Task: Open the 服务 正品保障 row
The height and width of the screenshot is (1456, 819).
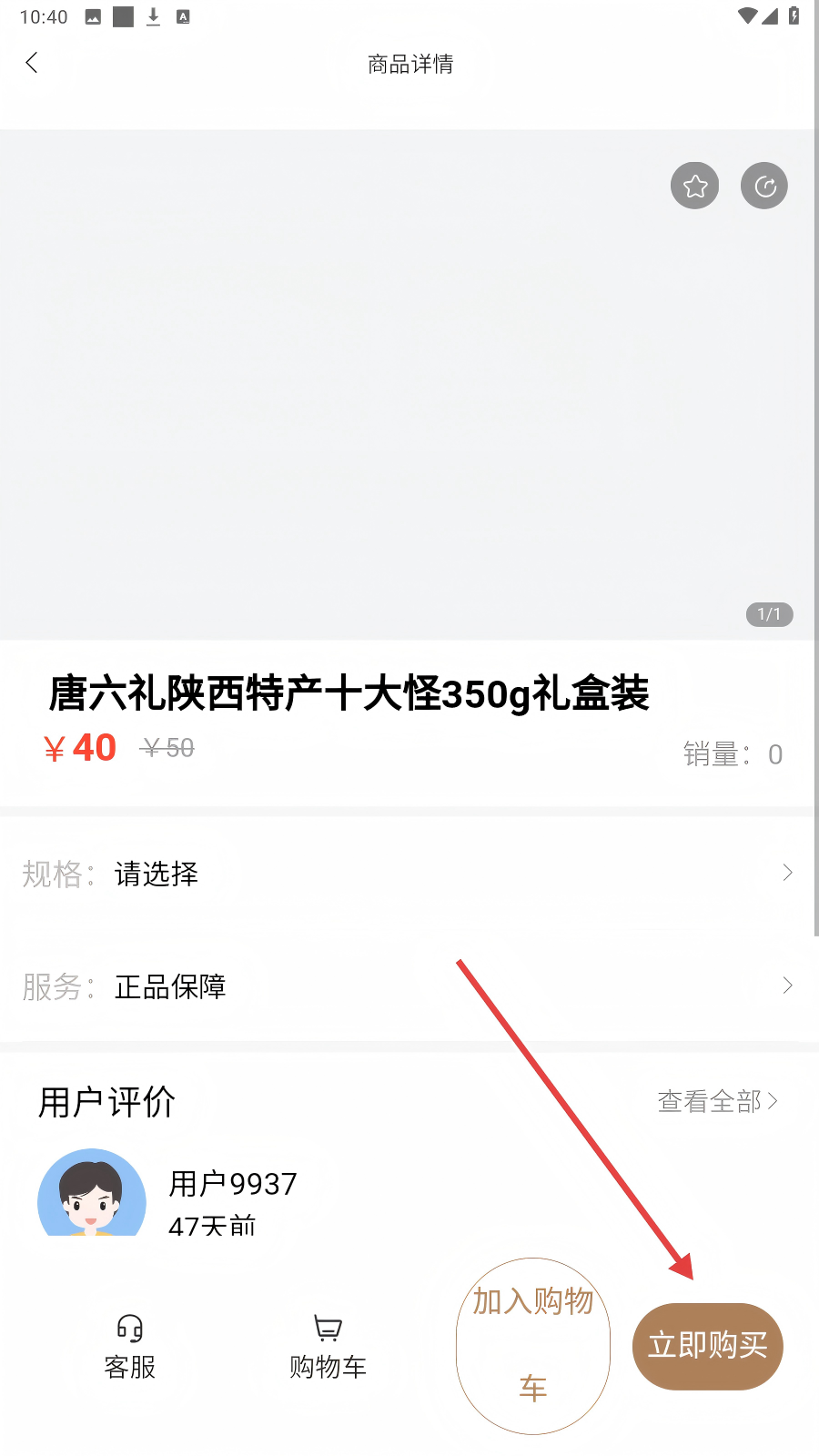Action: [x=408, y=986]
